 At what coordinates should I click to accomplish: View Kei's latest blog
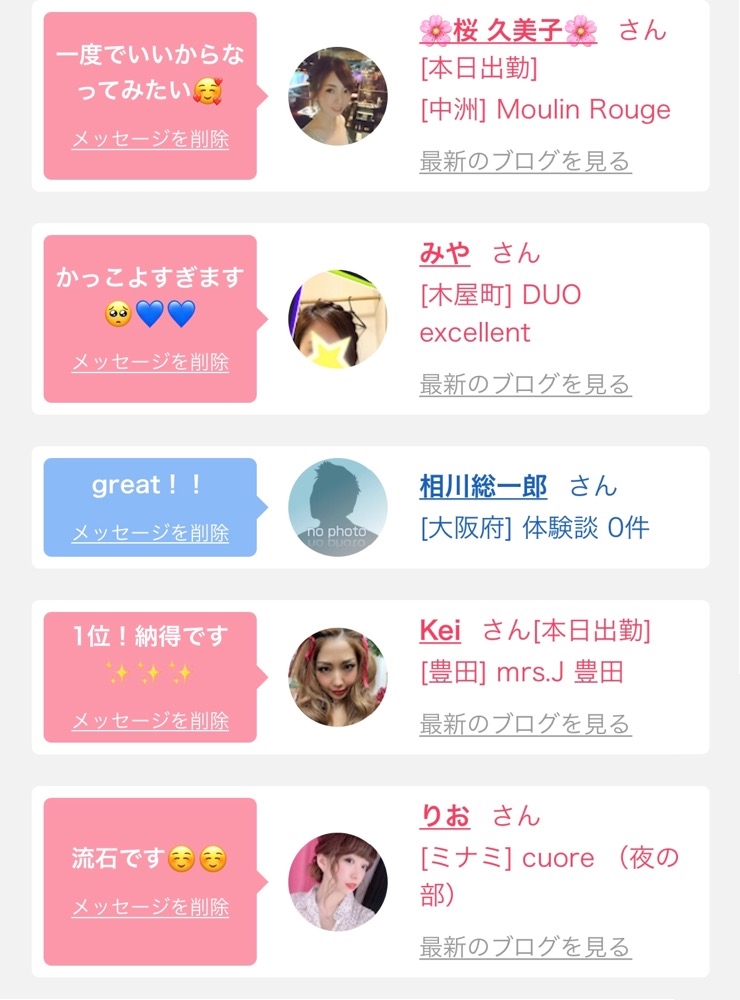pyautogui.click(x=525, y=724)
